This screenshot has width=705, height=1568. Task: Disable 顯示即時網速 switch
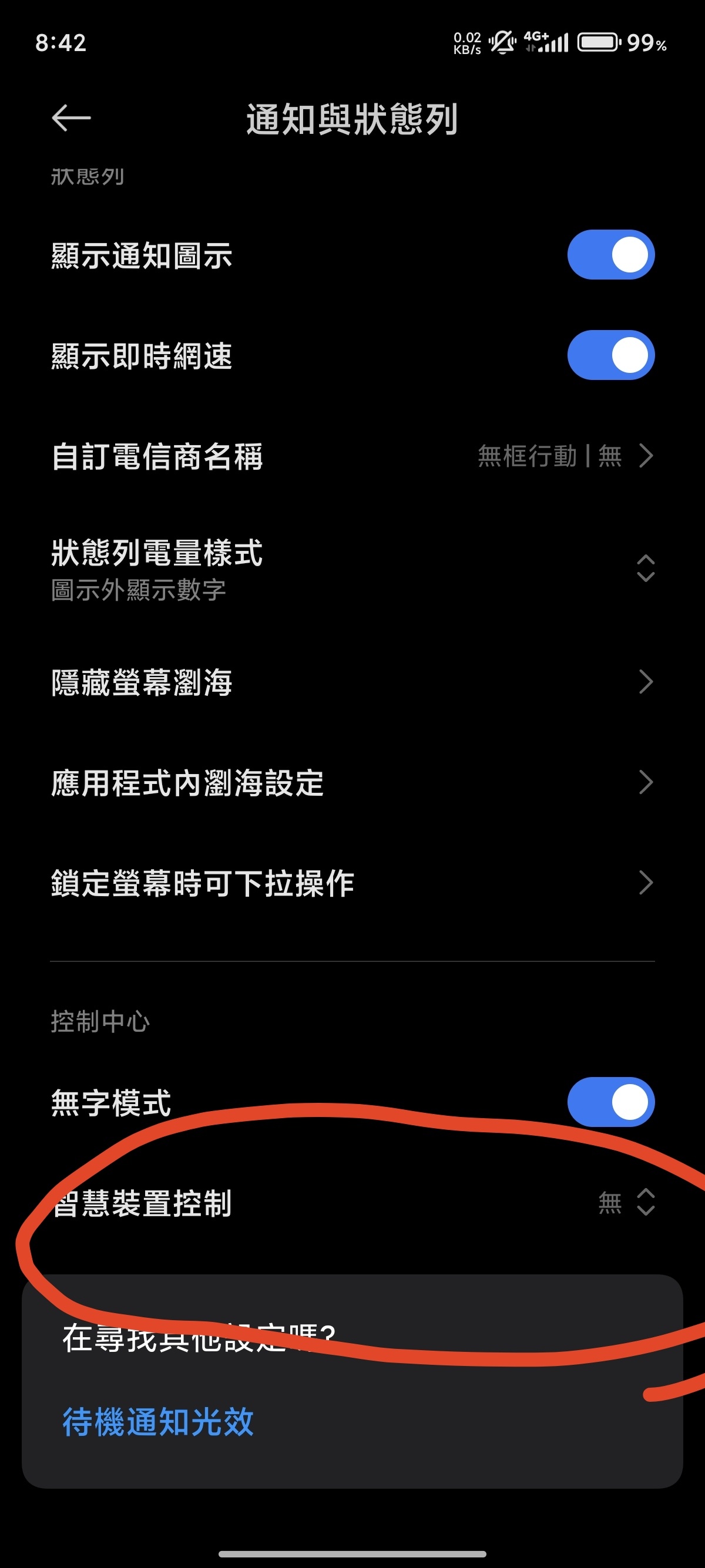click(x=610, y=355)
